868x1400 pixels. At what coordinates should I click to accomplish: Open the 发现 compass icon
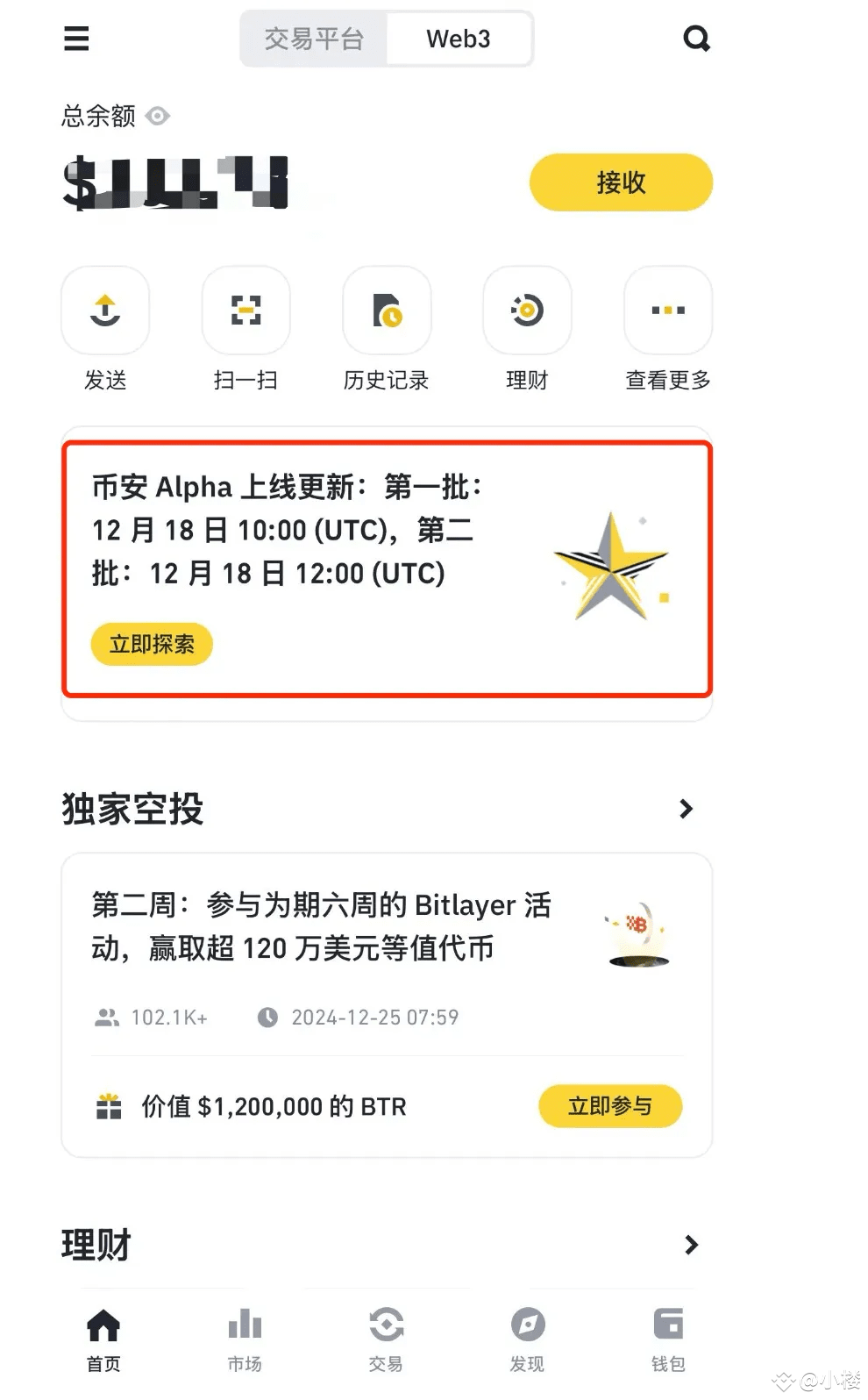[x=527, y=1333]
